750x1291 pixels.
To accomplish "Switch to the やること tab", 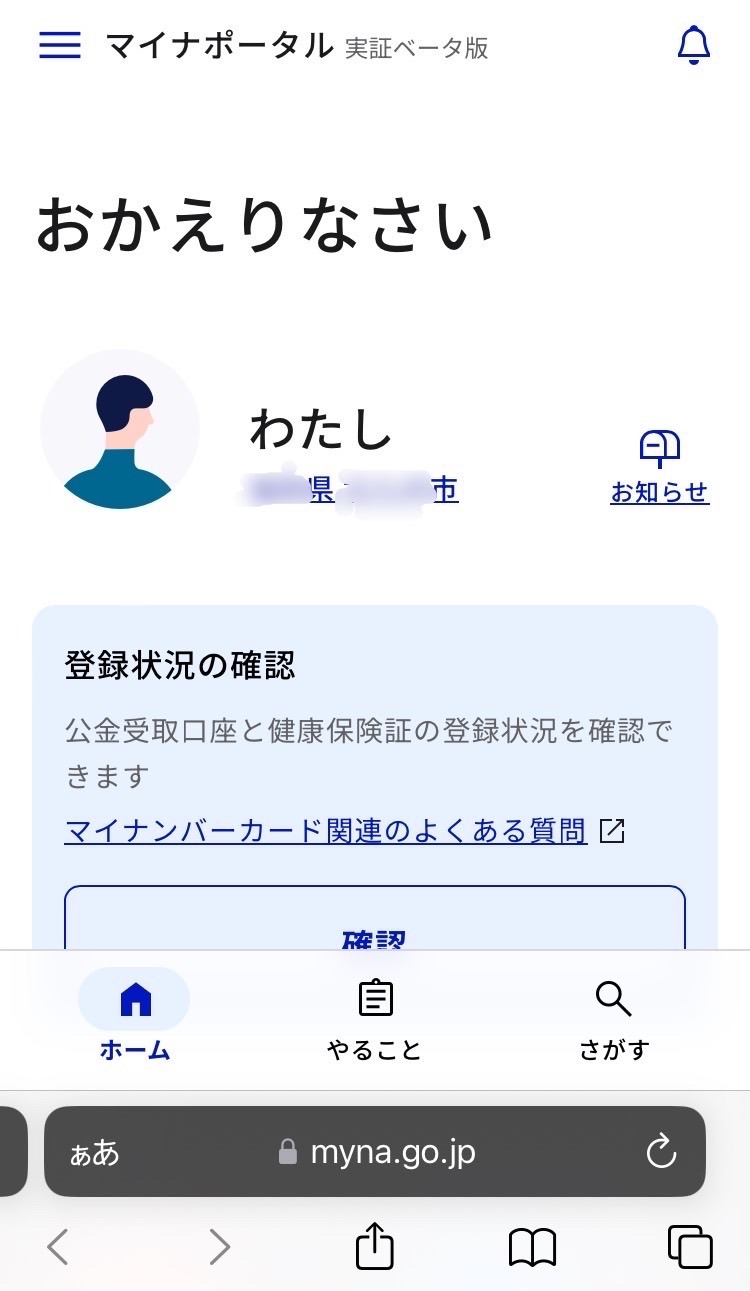I will [x=375, y=1018].
